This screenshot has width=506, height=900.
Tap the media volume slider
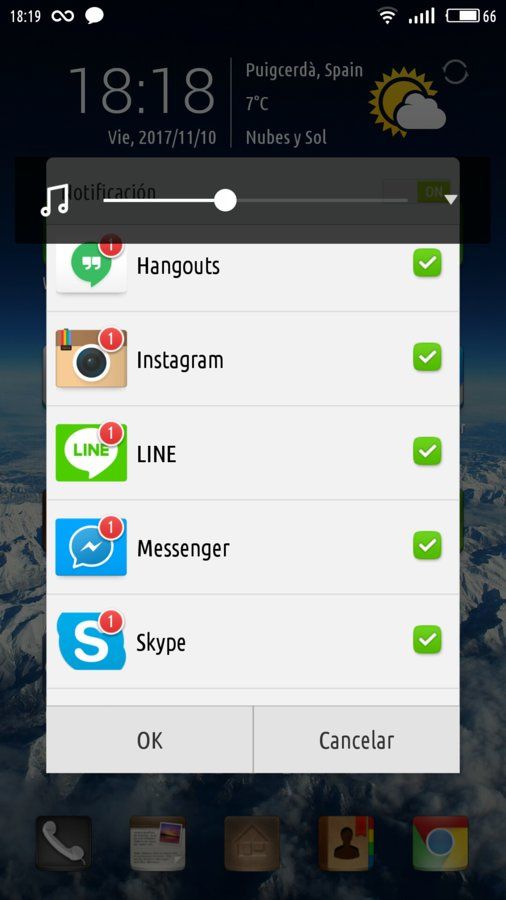pyautogui.click(x=255, y=200)
